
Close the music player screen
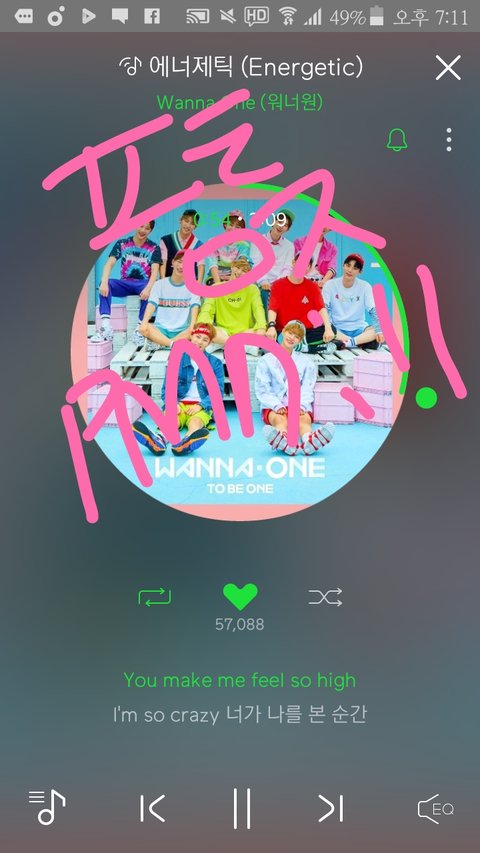click(x=448, y=68)
